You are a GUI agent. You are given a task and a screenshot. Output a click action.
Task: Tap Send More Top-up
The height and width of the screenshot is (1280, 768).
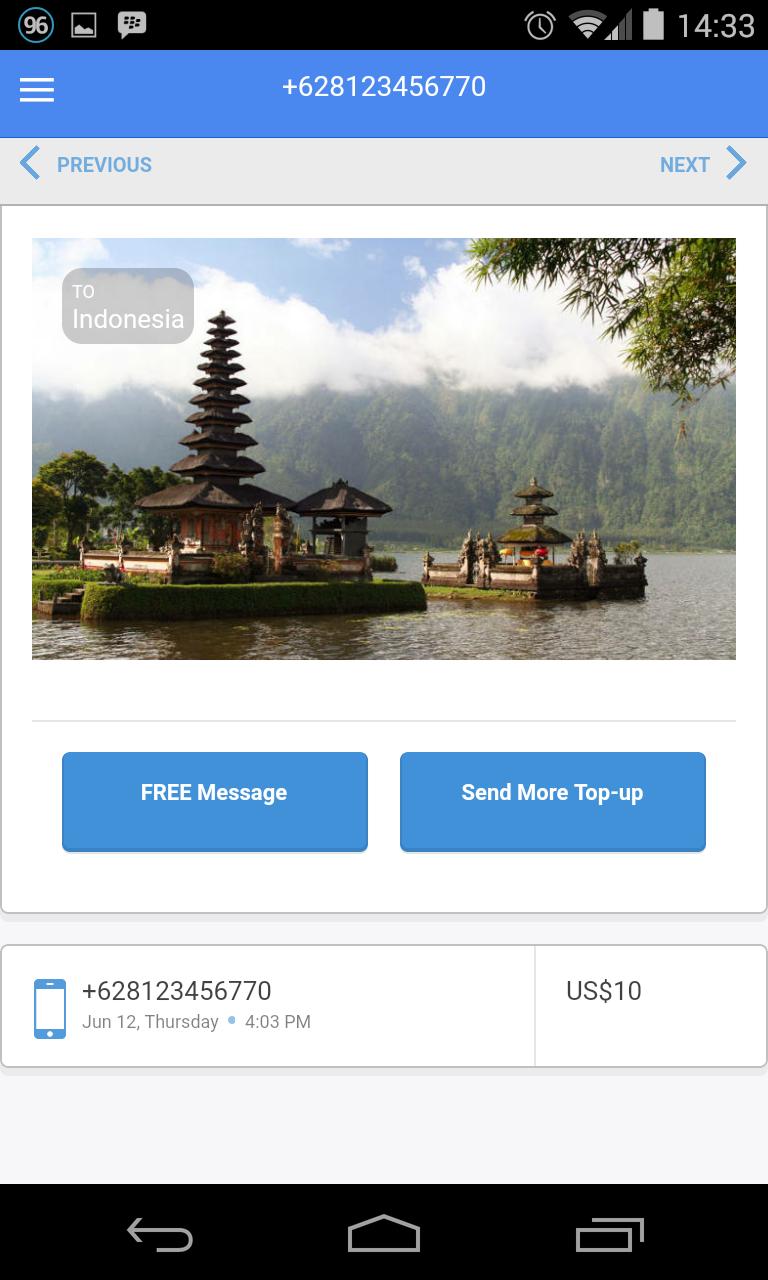552,800
